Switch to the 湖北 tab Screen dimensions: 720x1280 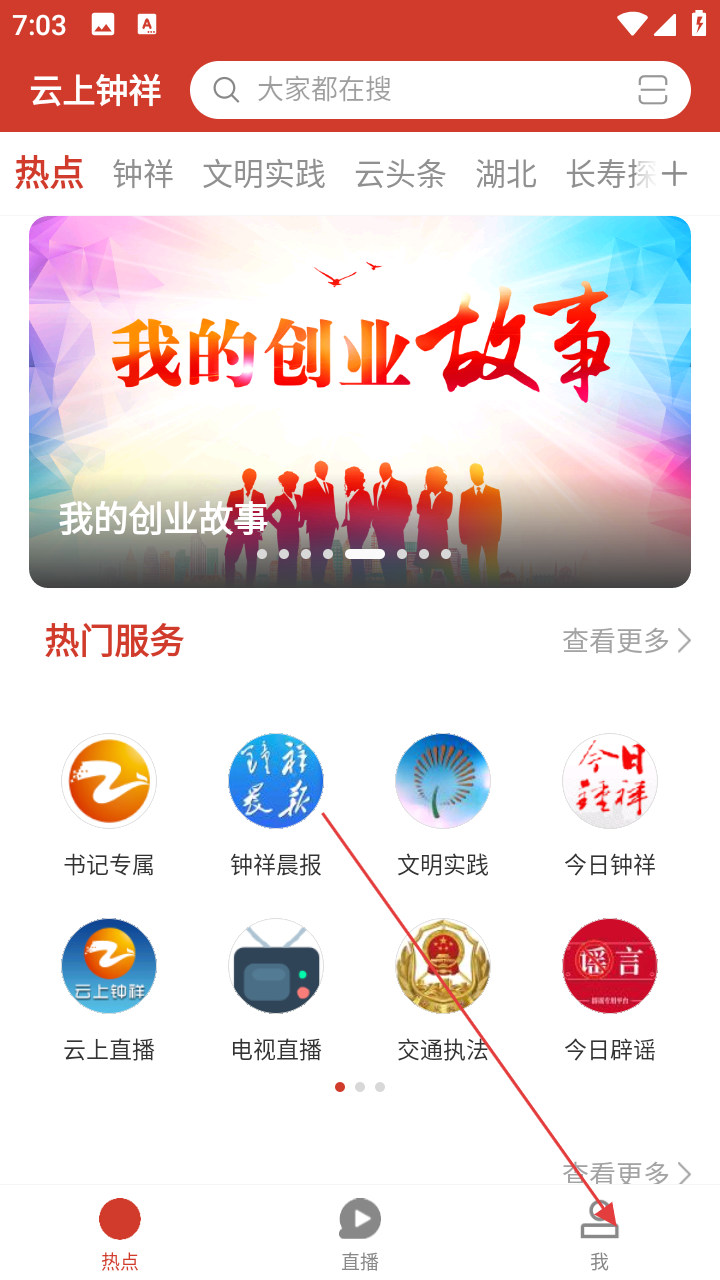click(506, 174)
